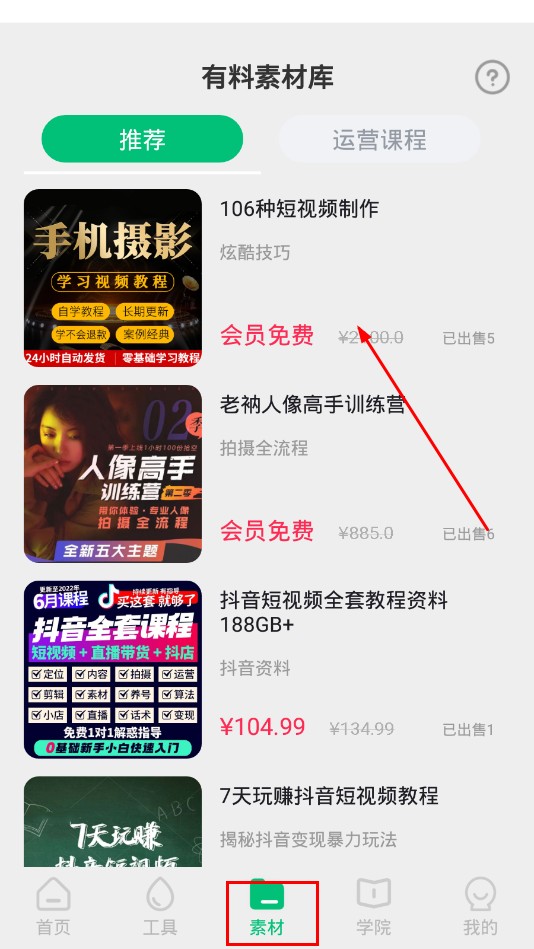The width and height of the screenshot is (534, 949).
Task: Open the 学院 tab
Action: point(374,907)
